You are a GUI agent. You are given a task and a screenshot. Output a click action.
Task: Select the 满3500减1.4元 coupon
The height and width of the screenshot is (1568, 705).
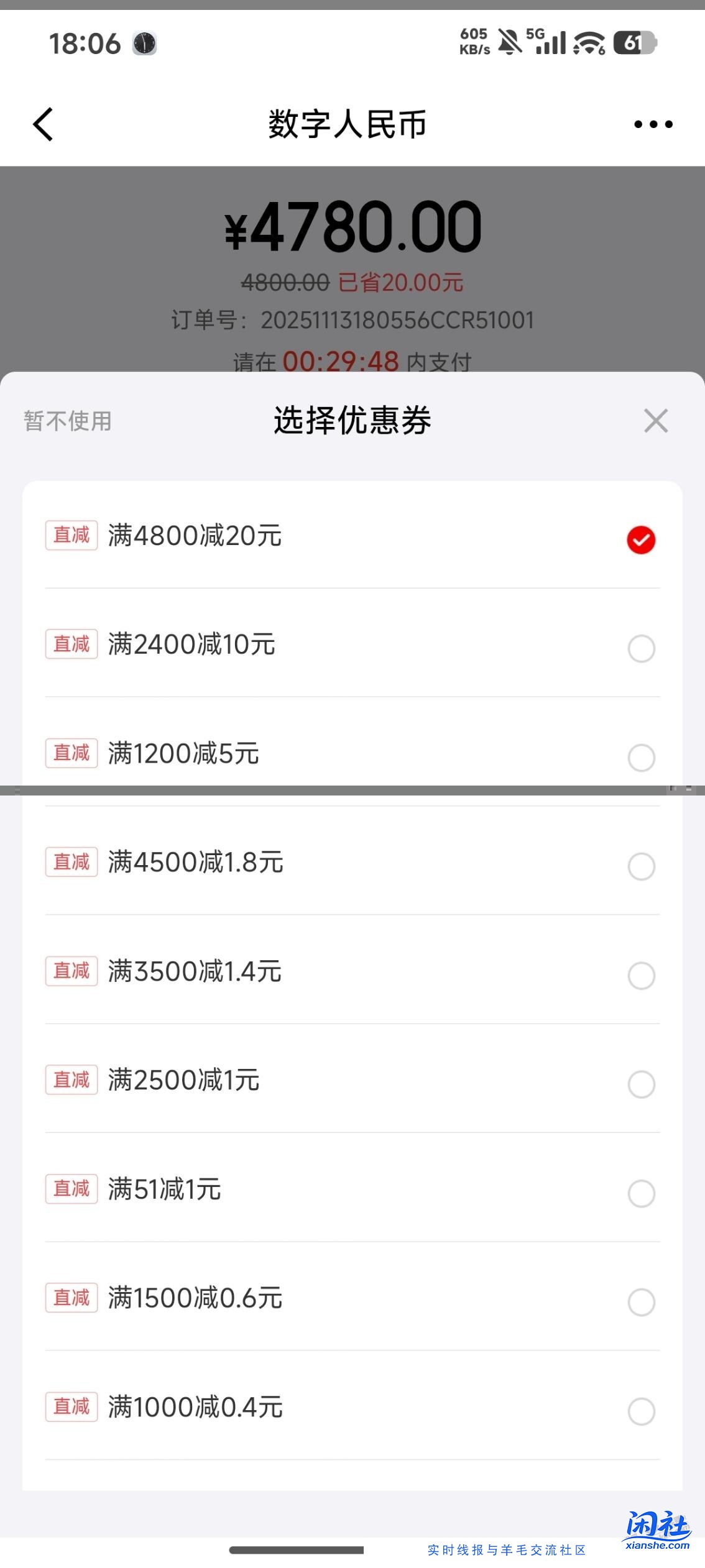(640, 976)
